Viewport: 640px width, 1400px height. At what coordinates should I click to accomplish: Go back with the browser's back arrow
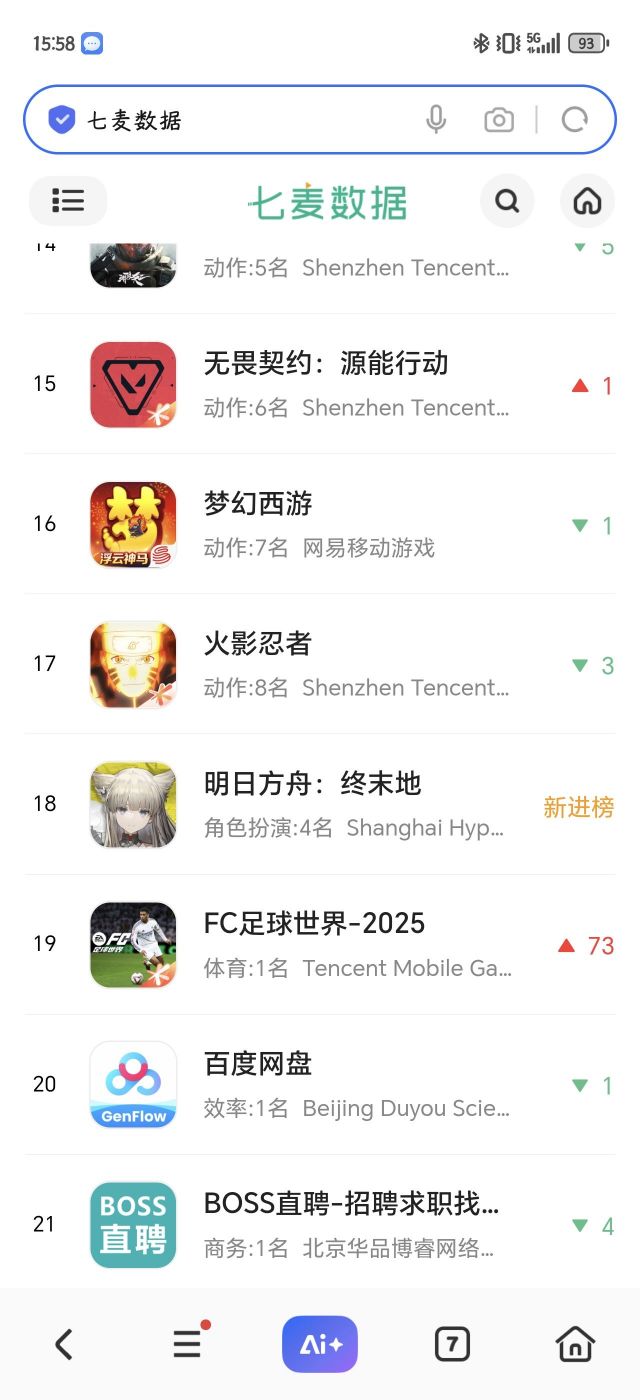pyautogui.click(x=64, y=1344)
